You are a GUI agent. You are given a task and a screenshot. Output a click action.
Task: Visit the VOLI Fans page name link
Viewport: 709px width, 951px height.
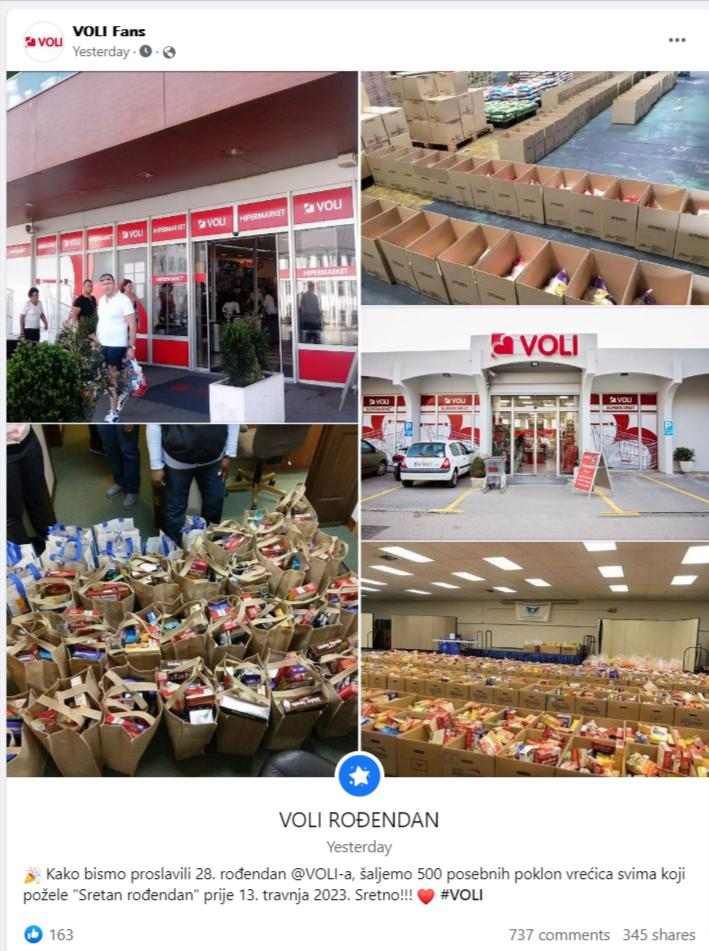pyautogui.click(x=108, y=32)
